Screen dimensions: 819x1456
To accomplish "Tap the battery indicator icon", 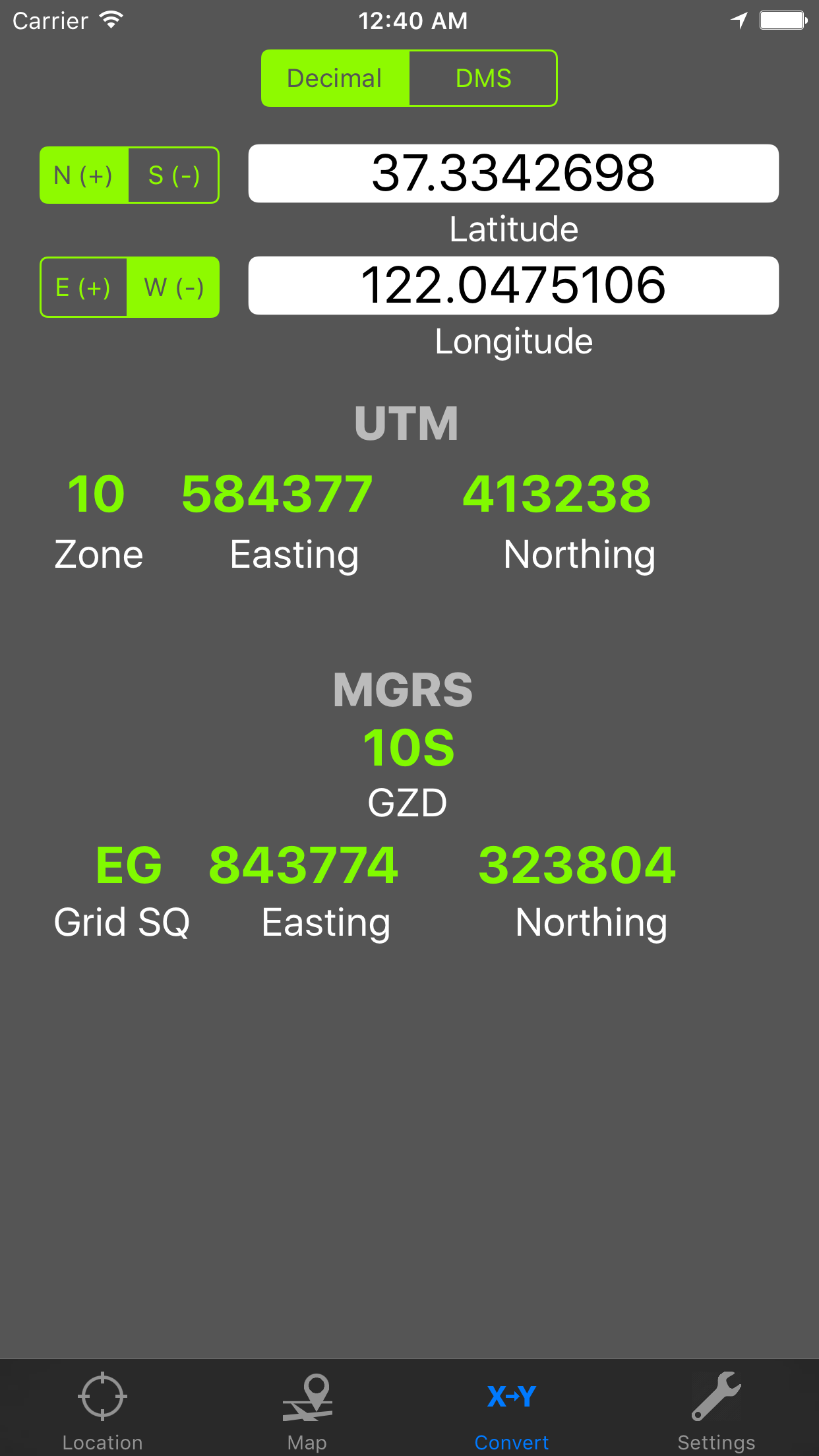I will click(x=782, y=20).
